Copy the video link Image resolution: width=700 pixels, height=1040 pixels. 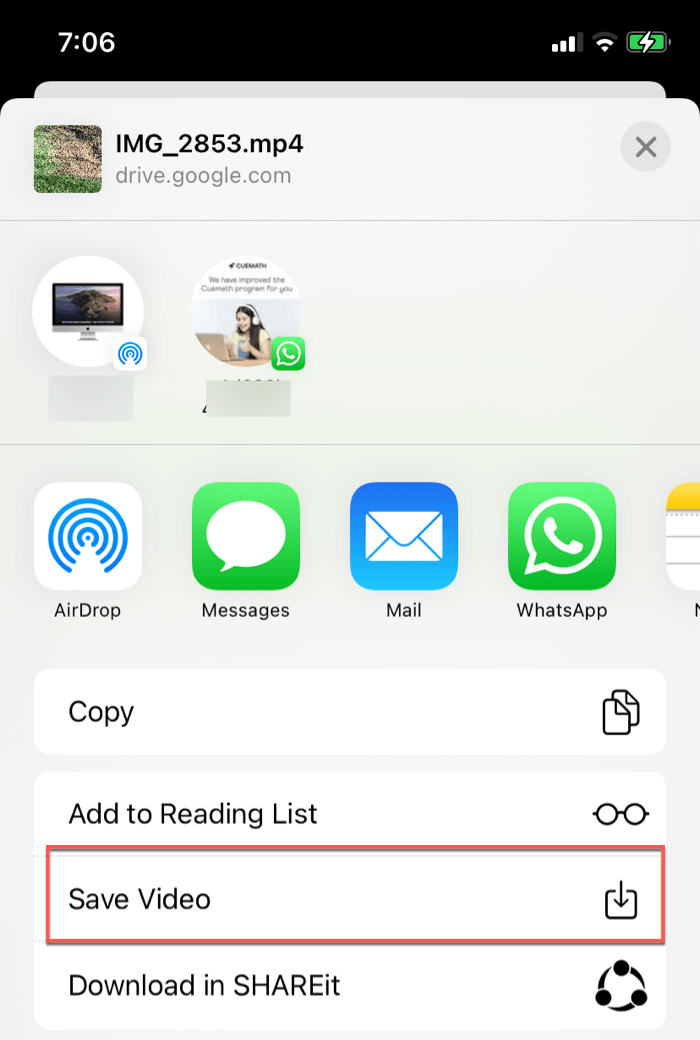coord(350,712)
